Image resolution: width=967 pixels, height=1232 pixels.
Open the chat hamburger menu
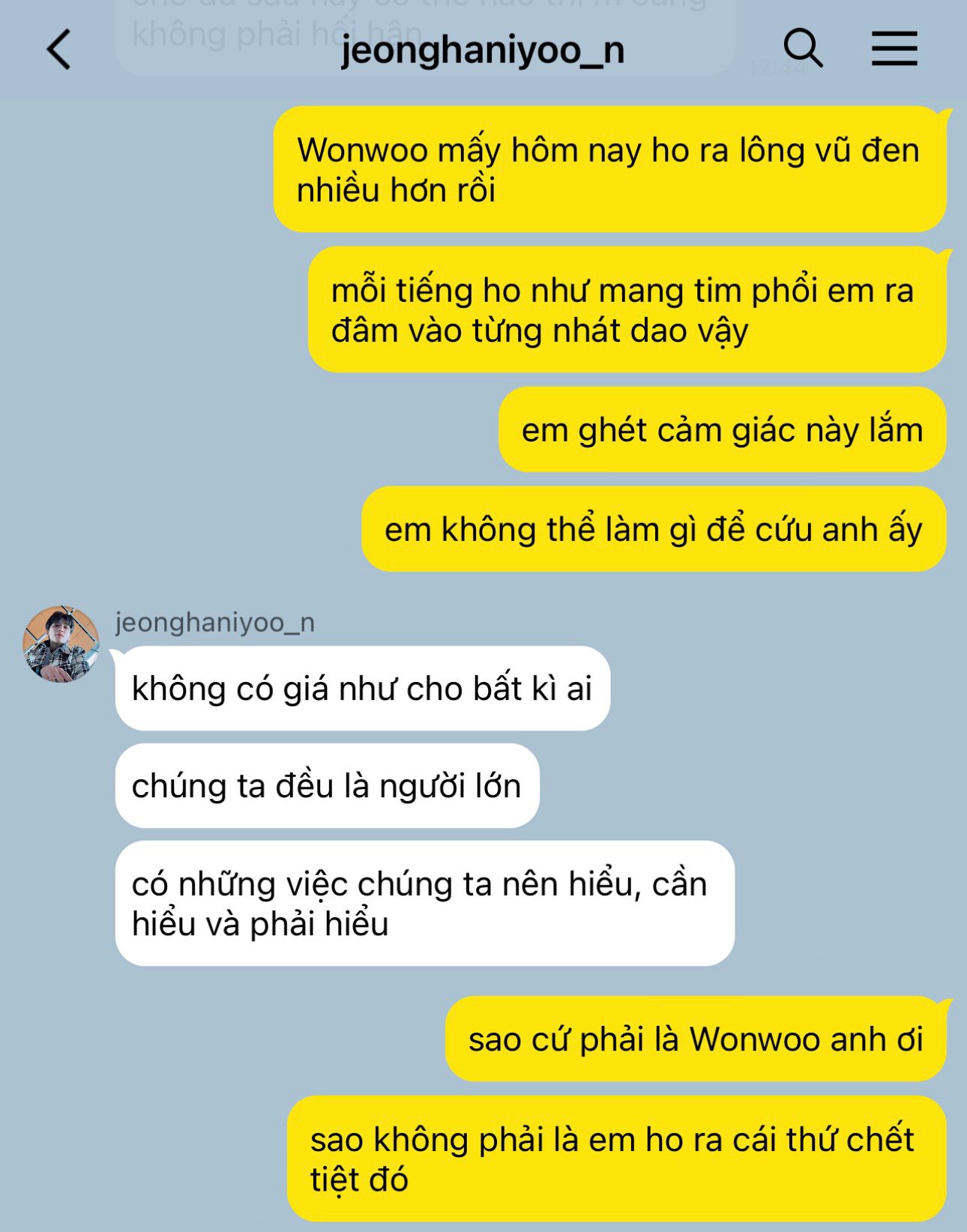894,49
